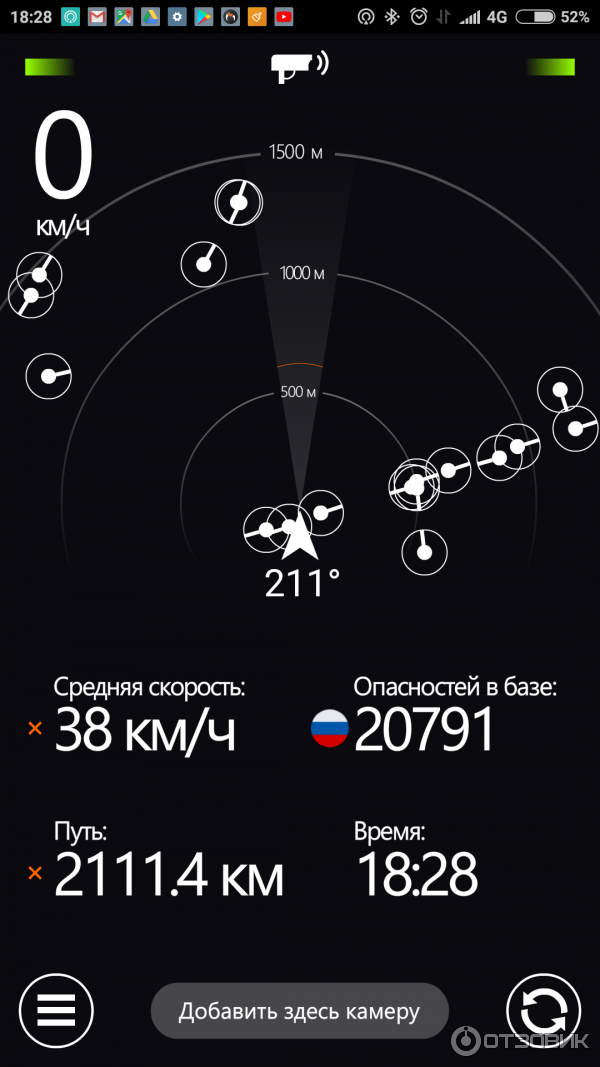Viewport: 600px width, 1067px height.
Task: Reset the "Путь" distance with the orange cross
Action: (35, 873)
